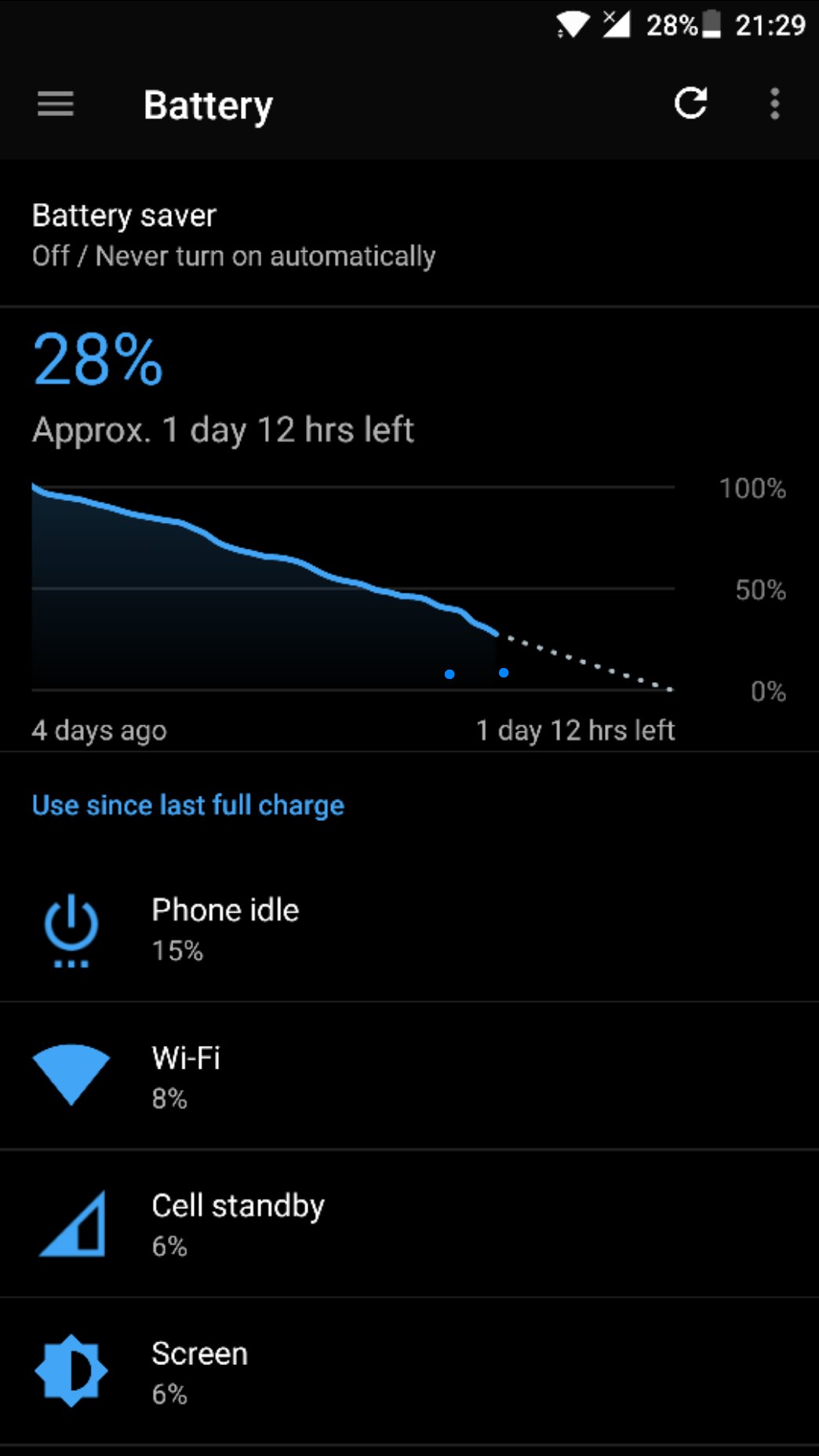Open Cell standby usage details
The image size is (819, 1456).
[409, 1224]
